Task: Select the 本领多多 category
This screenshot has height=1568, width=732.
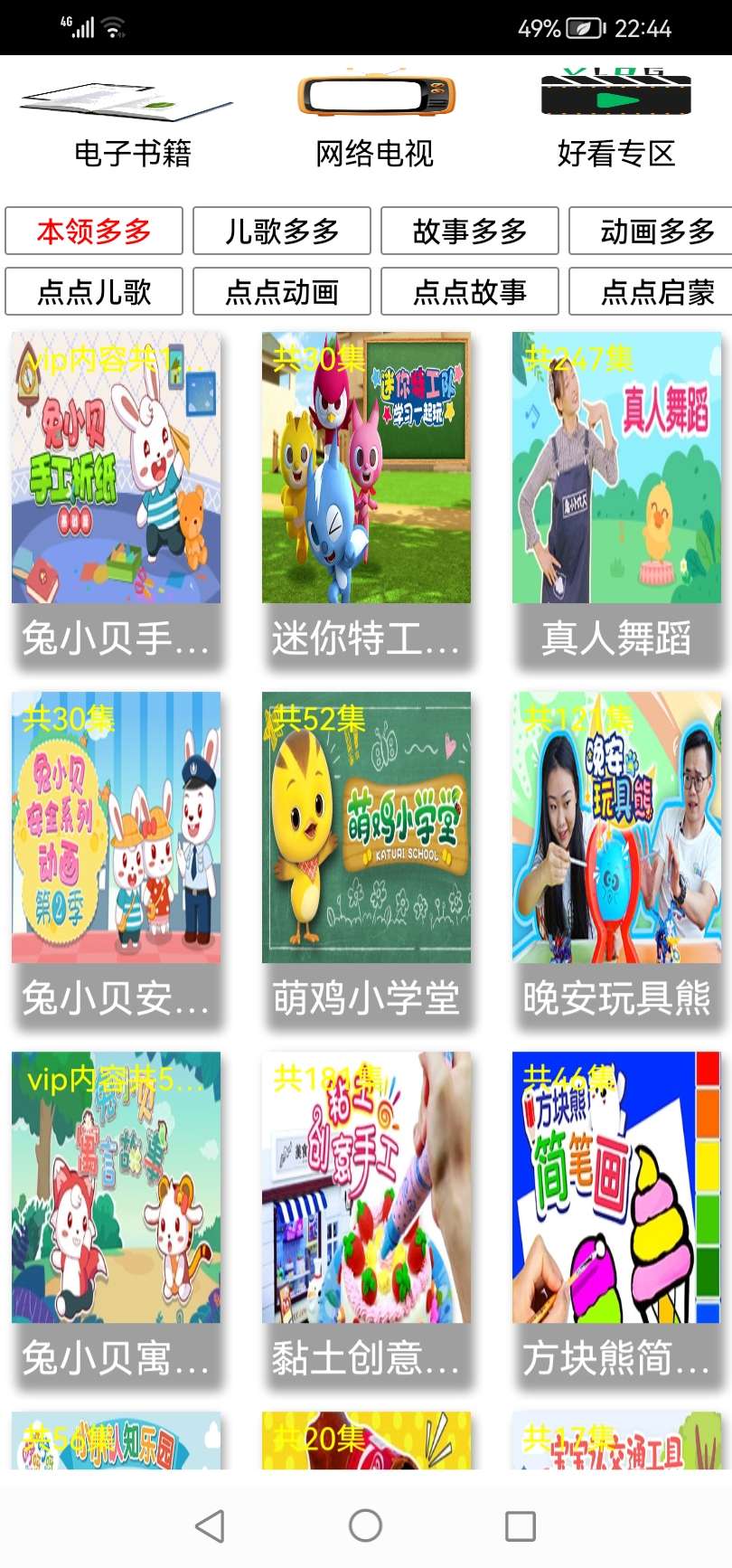Action: [x=94, y=231]
